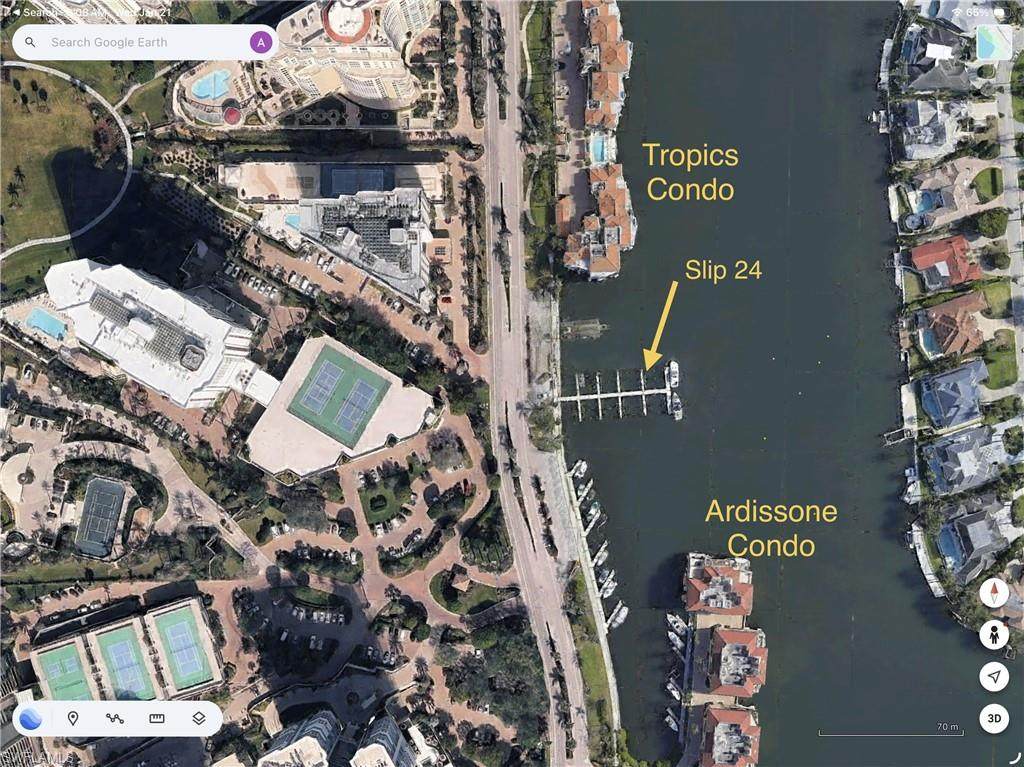Activate the Street View pegman
The image size is (1024, 767).
click(993, 634)
